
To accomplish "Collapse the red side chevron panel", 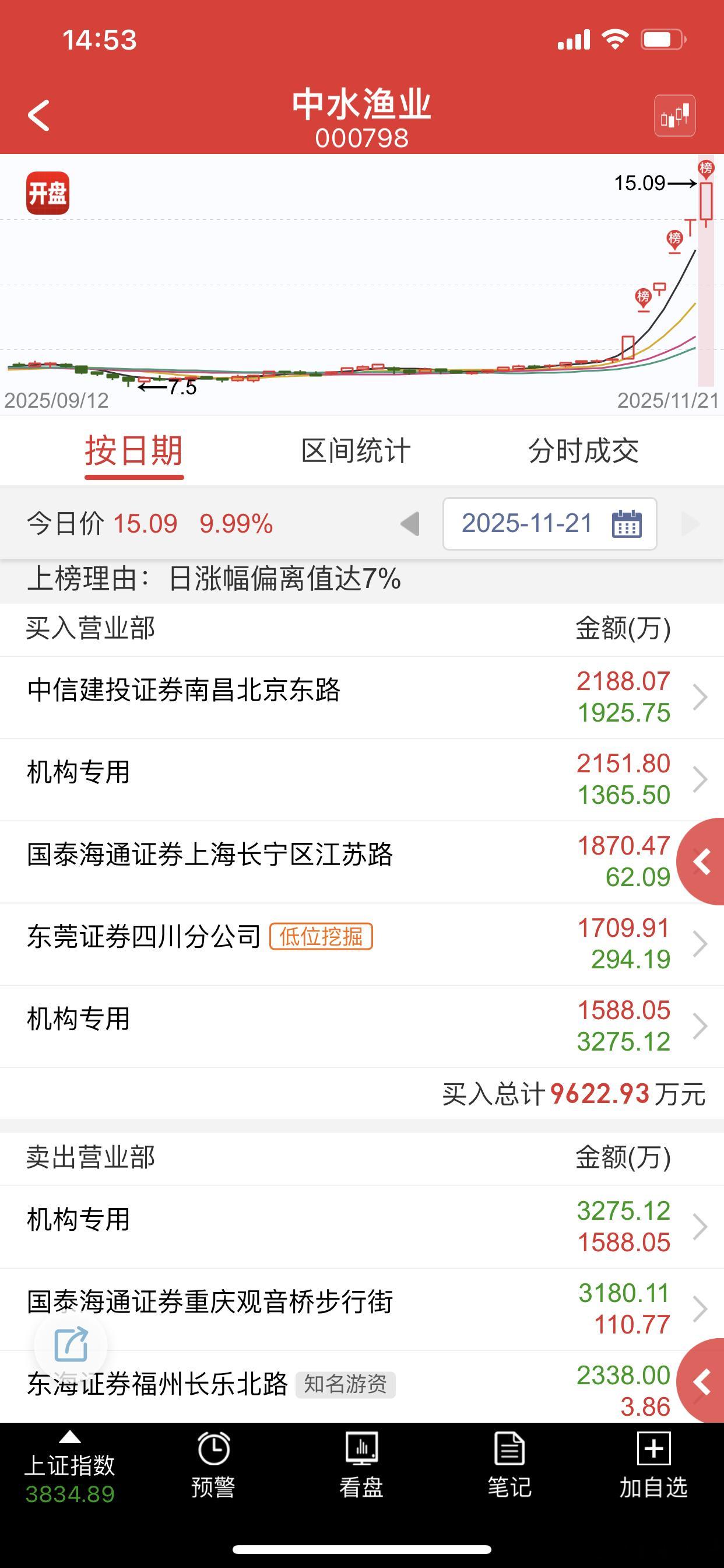I will pos(701,862).
